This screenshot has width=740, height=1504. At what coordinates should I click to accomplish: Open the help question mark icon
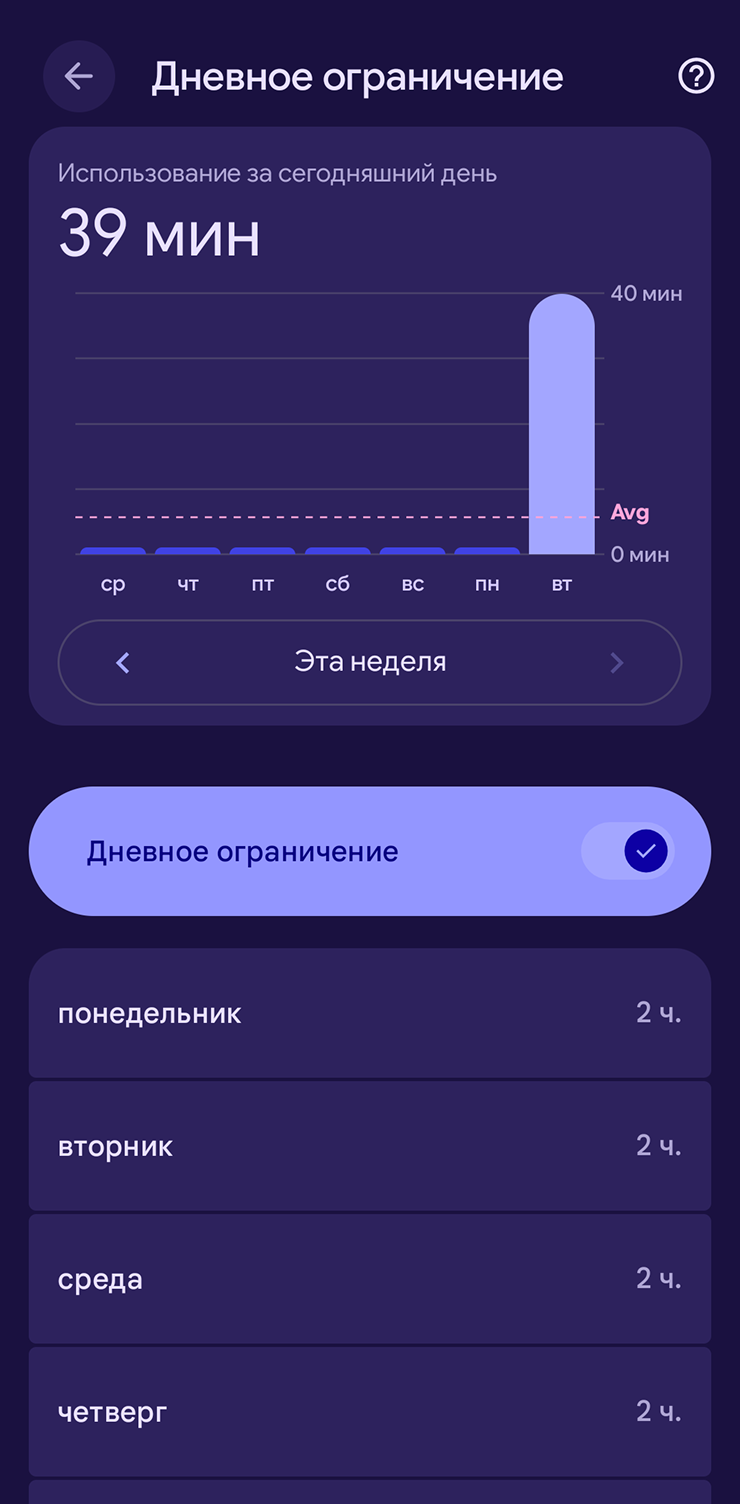696,77
